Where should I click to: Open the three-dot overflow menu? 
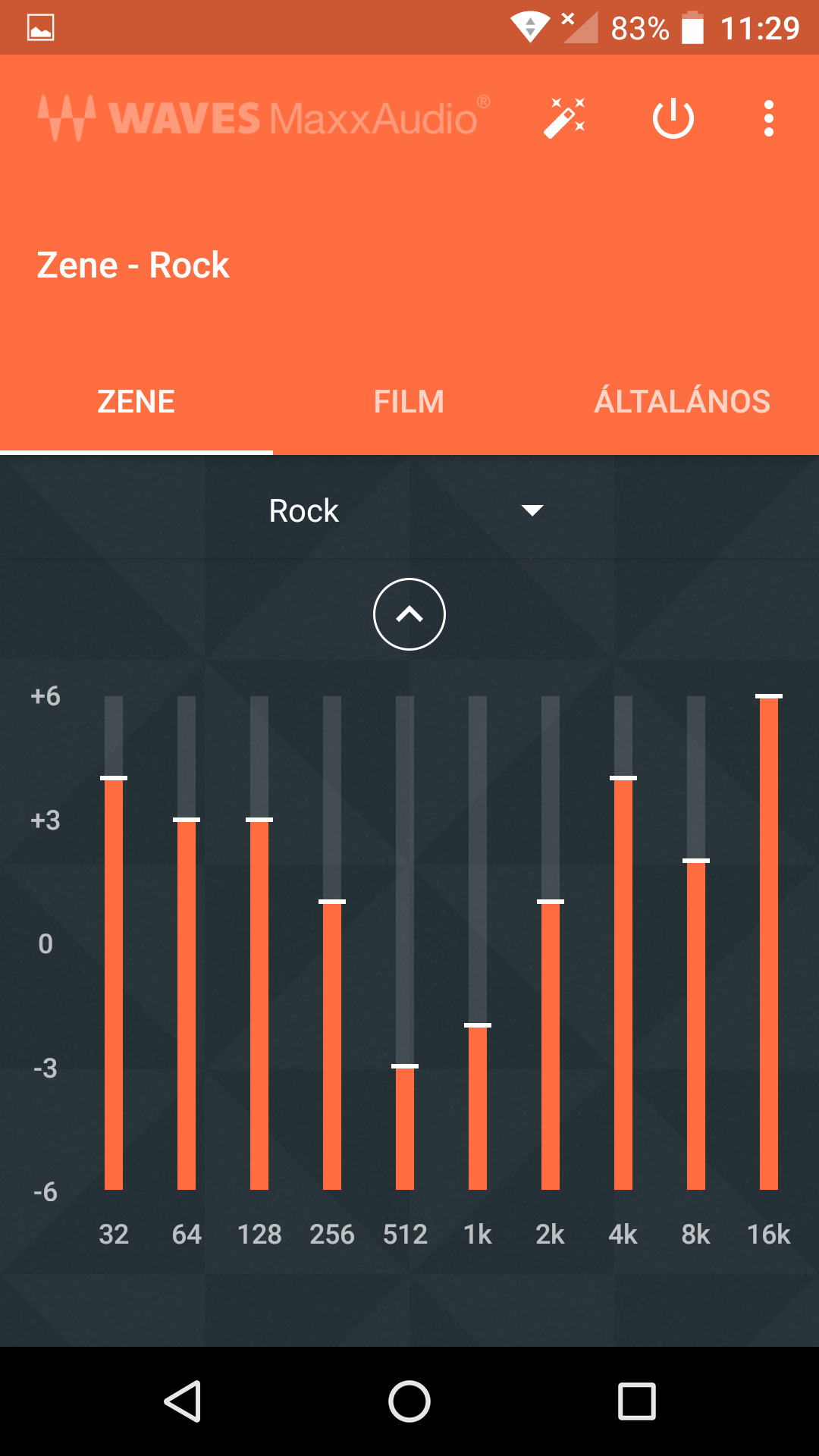pos(769,118)
